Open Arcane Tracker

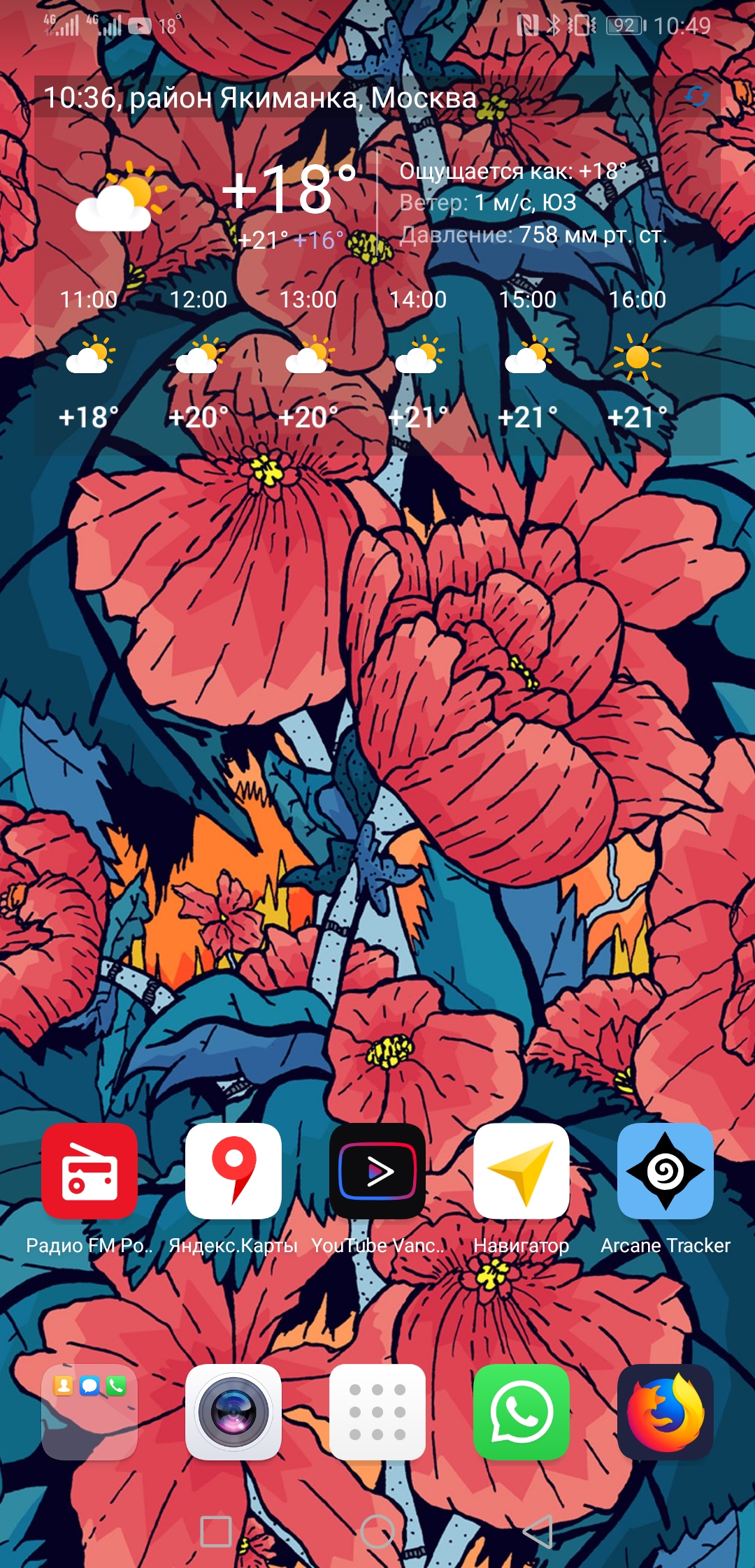[x=666, y=1171]
